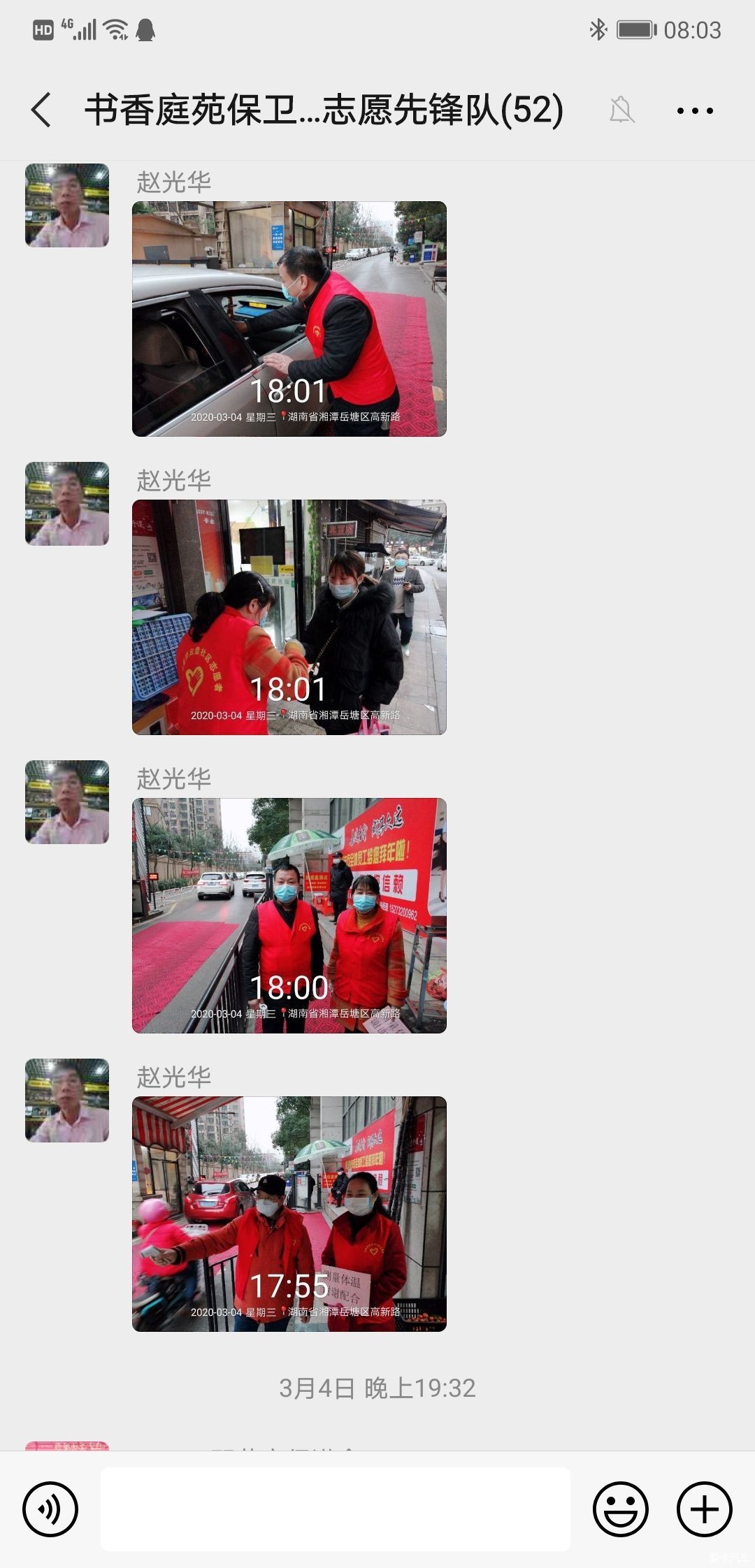Open the three-dot chat options menu
Screen dimensions: 755x1568
pyautogui.click(x=695, y=110)
